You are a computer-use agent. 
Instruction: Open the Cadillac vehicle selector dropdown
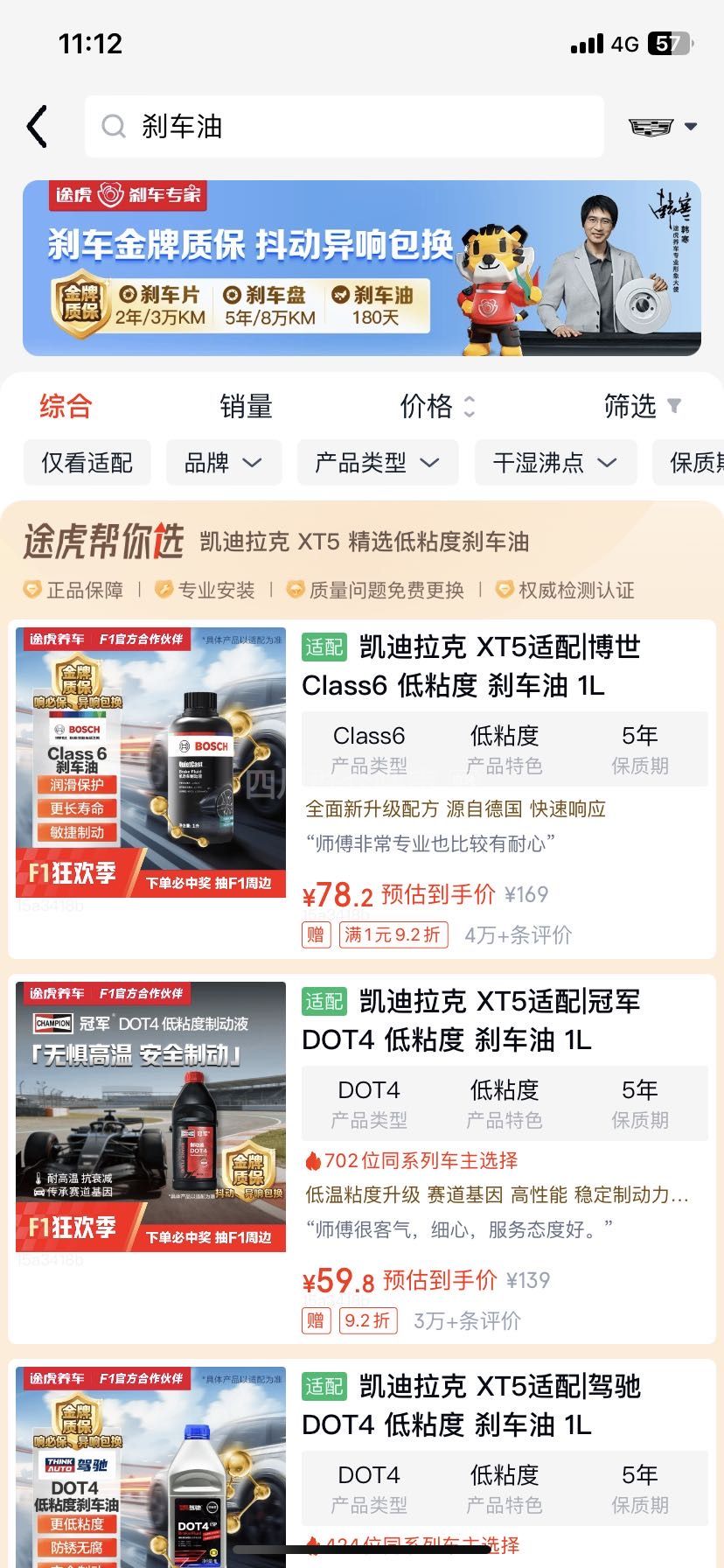(x=663, y=127)
